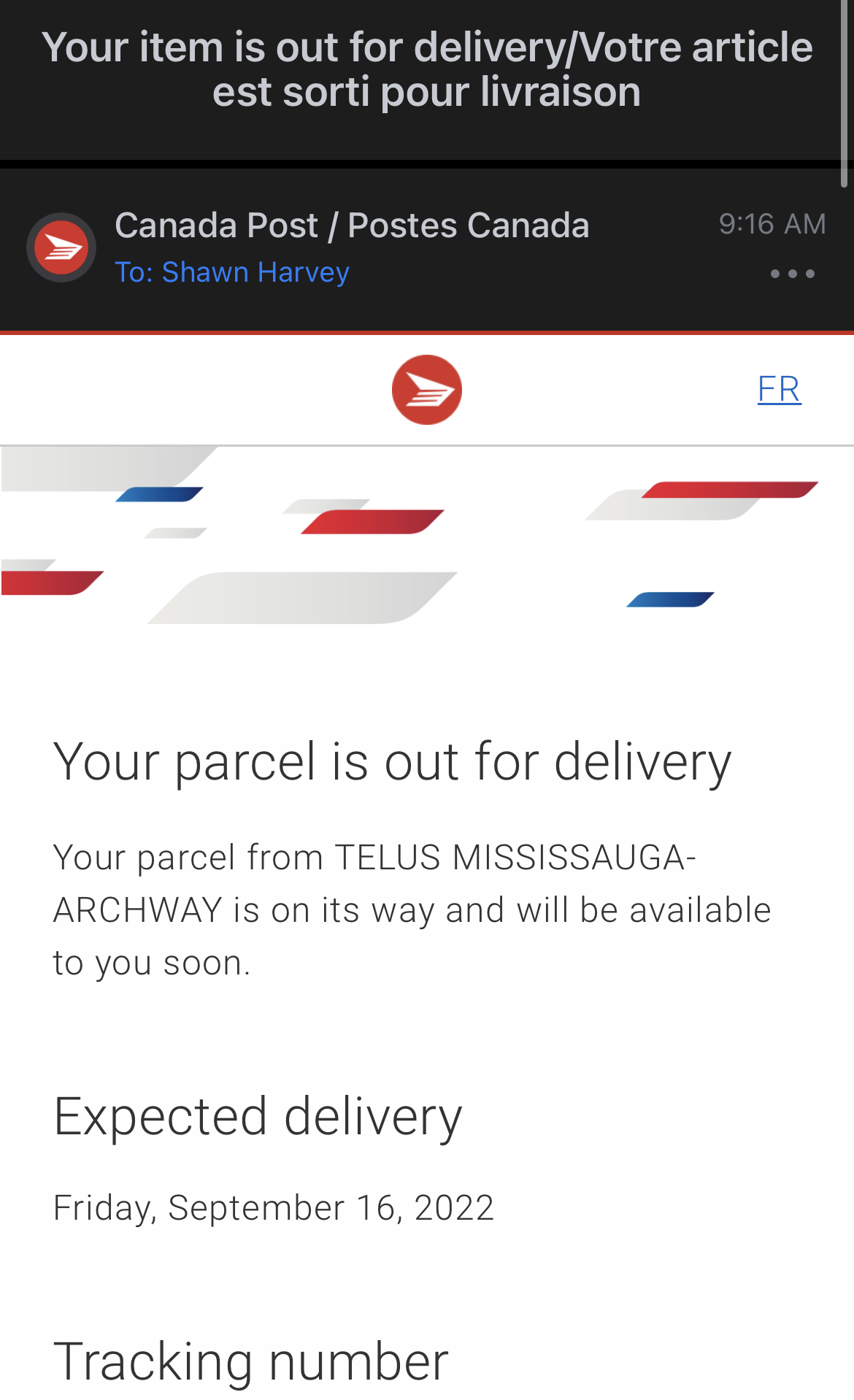The image size is (854, 1400).
Task: View the Canada Post sender avatar
Action: click(x=61, y=247)
